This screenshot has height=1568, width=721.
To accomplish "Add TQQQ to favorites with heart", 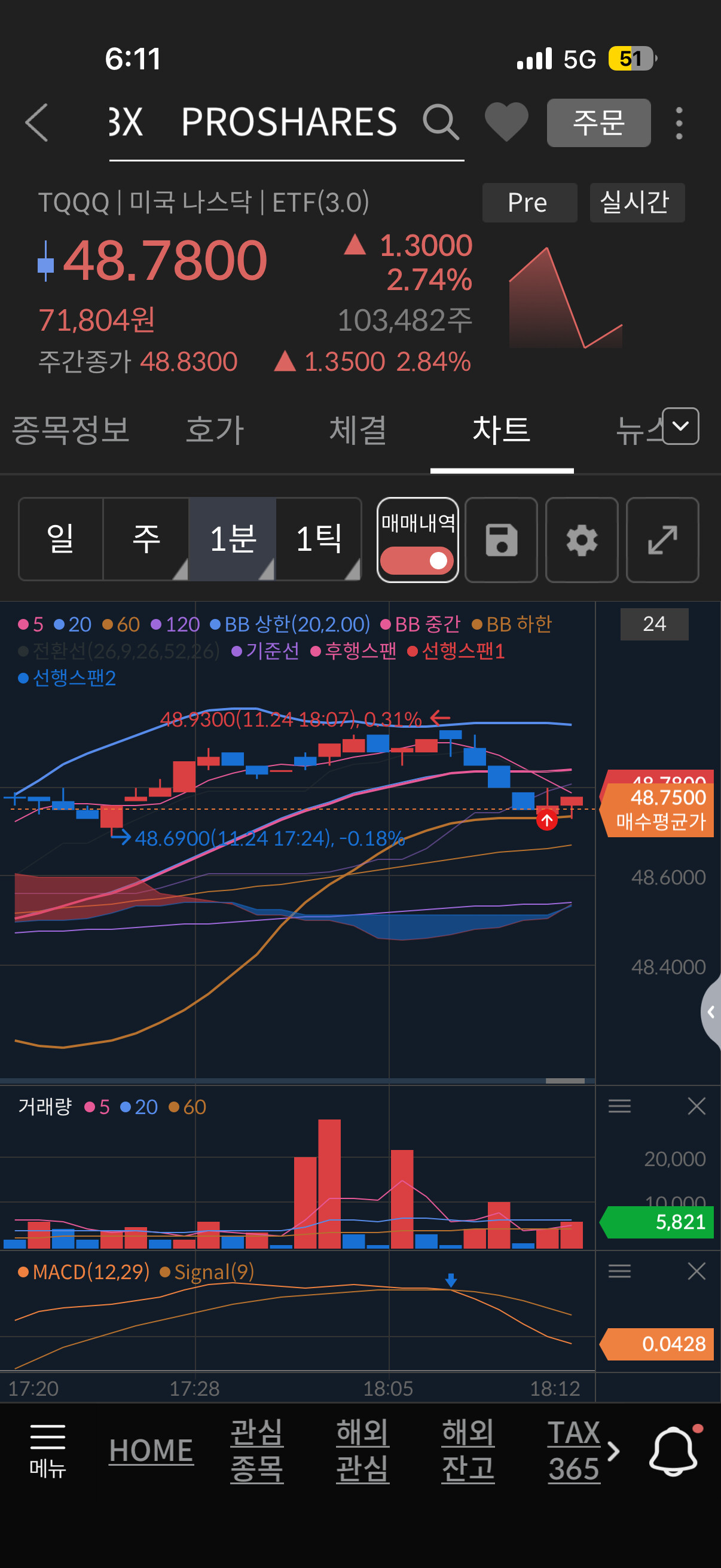I will 506,123.
